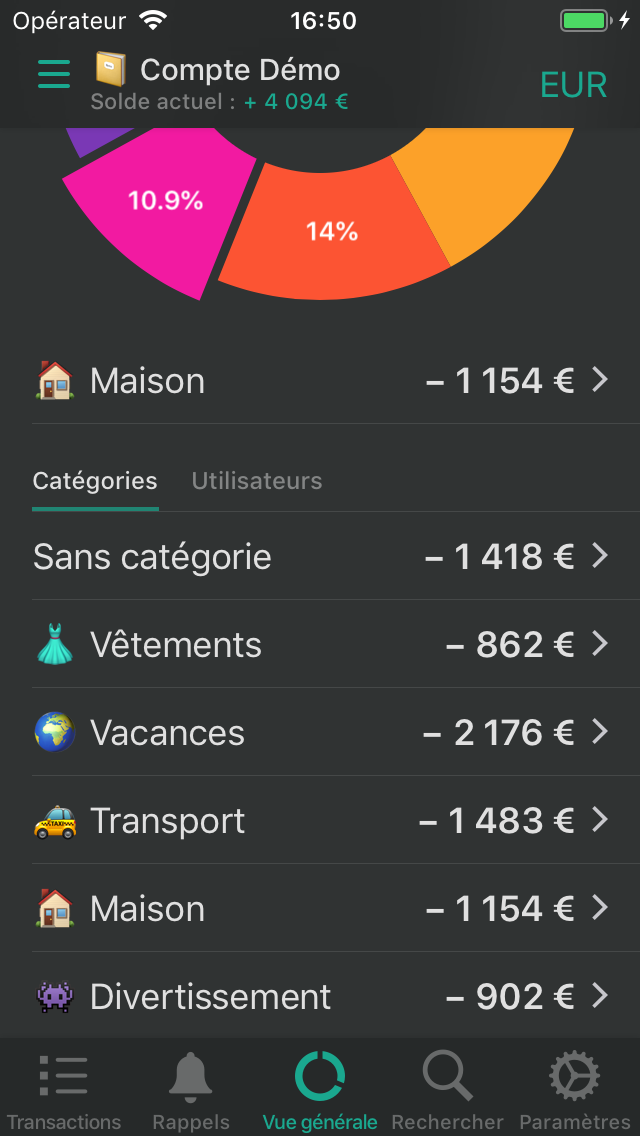Go to the Transactions tab
Image resolution: width=640 pixels, height=1136 pixels.
click(x=64, y=1090)
